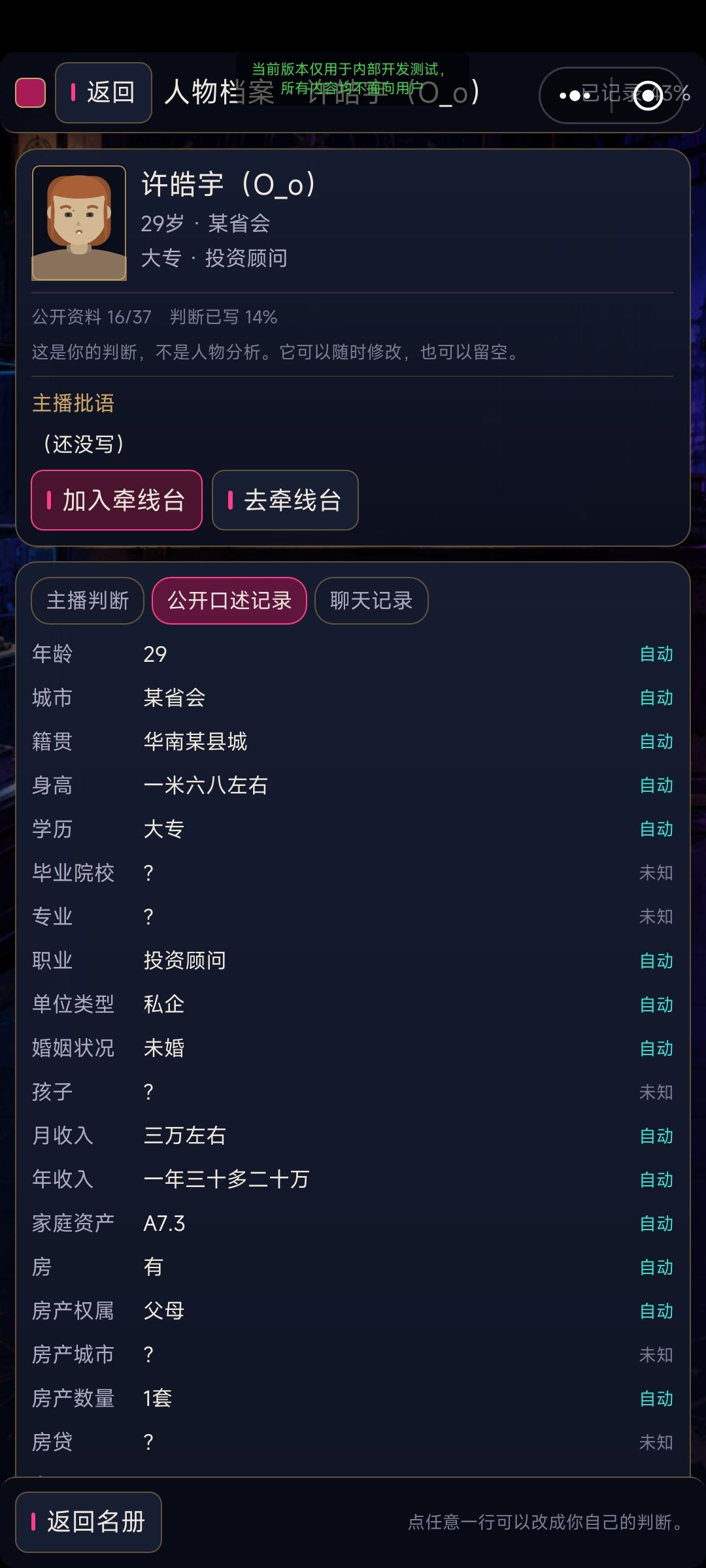
Task: Edit the 家庭资产 row A7.3
Action: pyautogui.click(x=353, y=1223)
